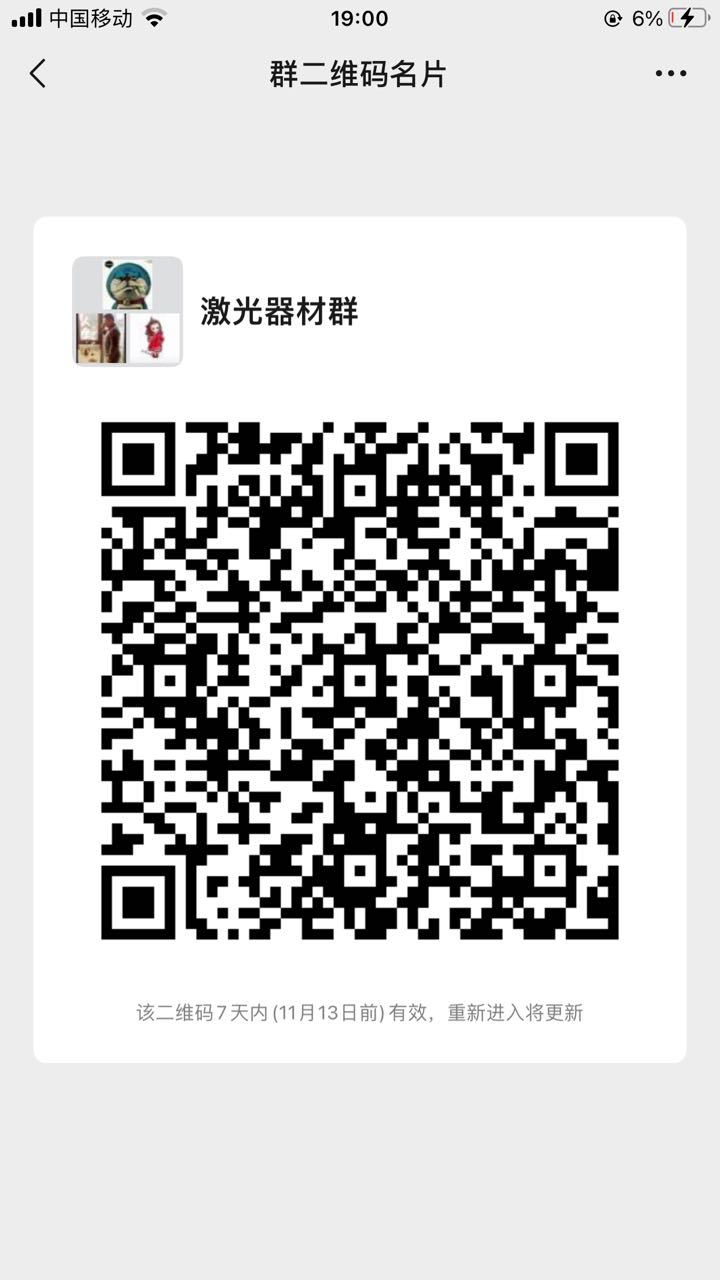Viewport: 720px width, 1280px height.
Task: Go back using the top-left arrow
Action: click(x=38, y=74)
